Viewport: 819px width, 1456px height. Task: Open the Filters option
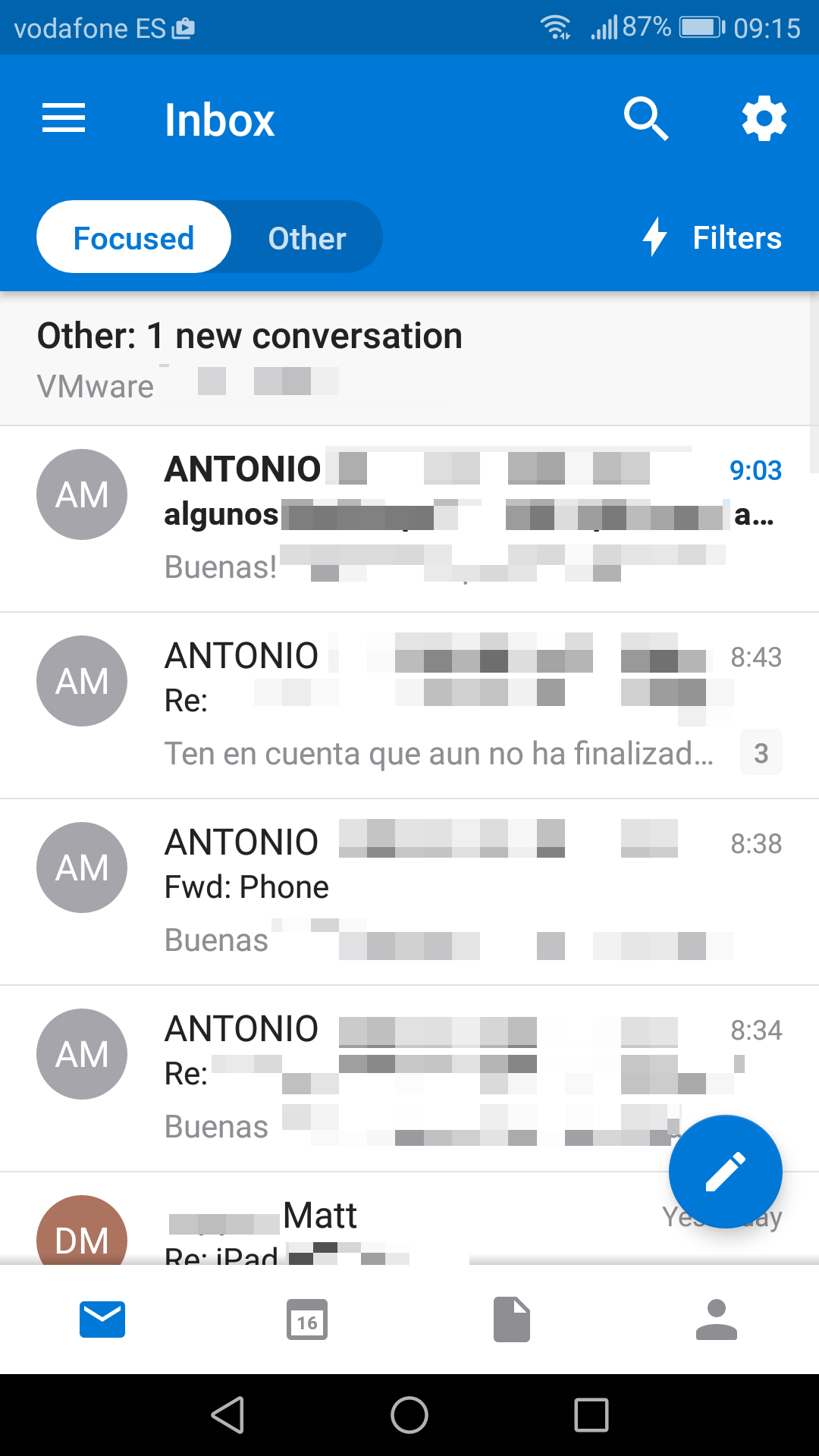pyautogui.click(x=712, y=237)
